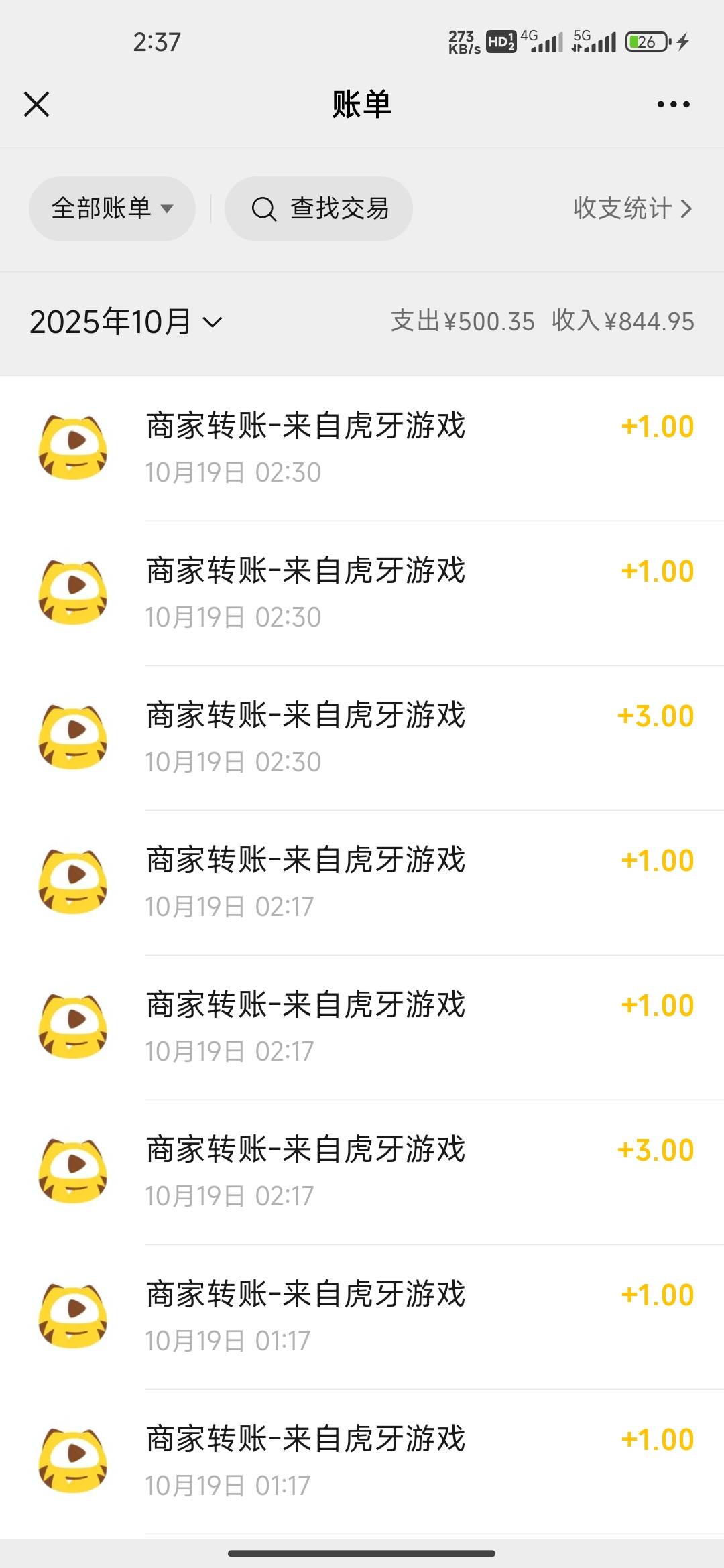Open the three-dot more options menu
Screen dimensions: 724x1568
(x=673, y=105)
